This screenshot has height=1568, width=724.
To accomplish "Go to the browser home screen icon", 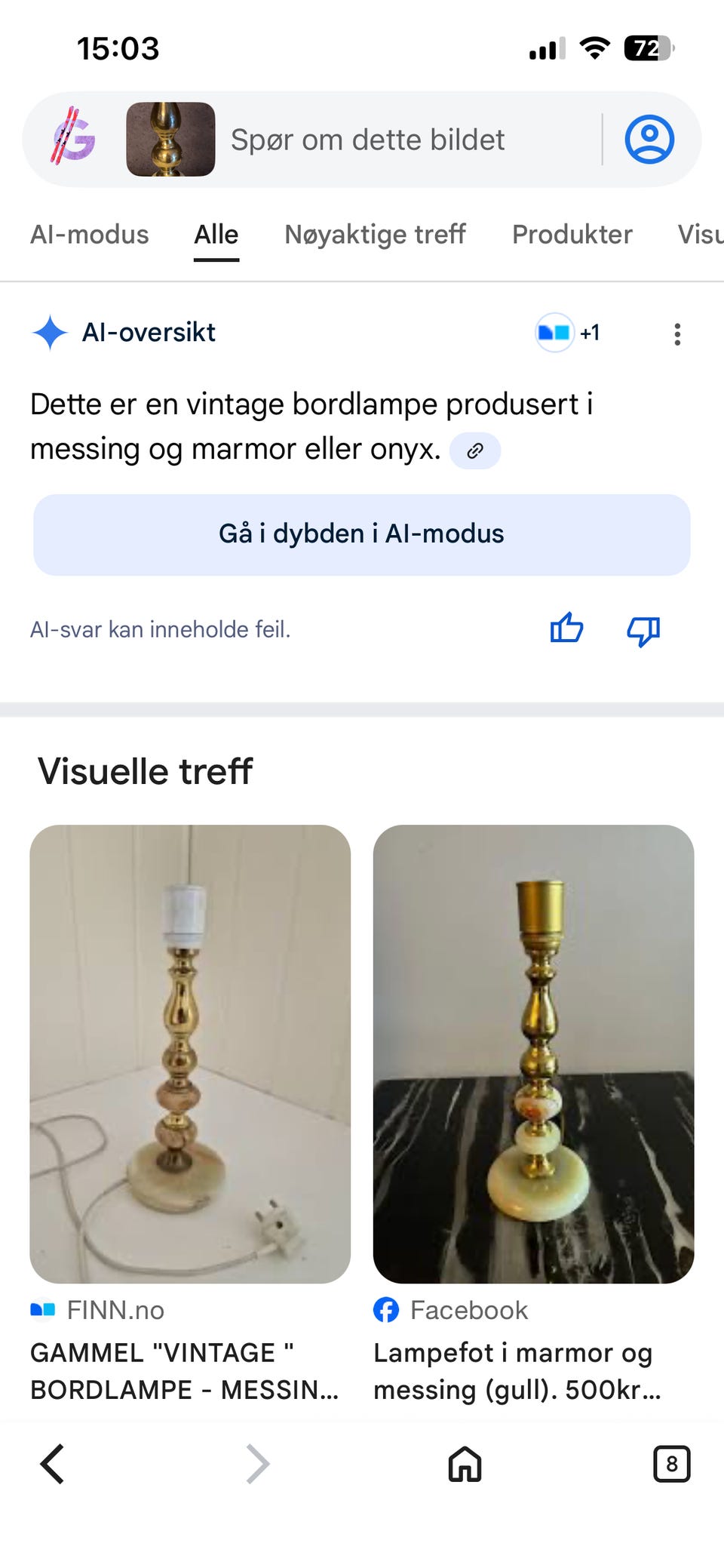I will [x=463, y=1465].
